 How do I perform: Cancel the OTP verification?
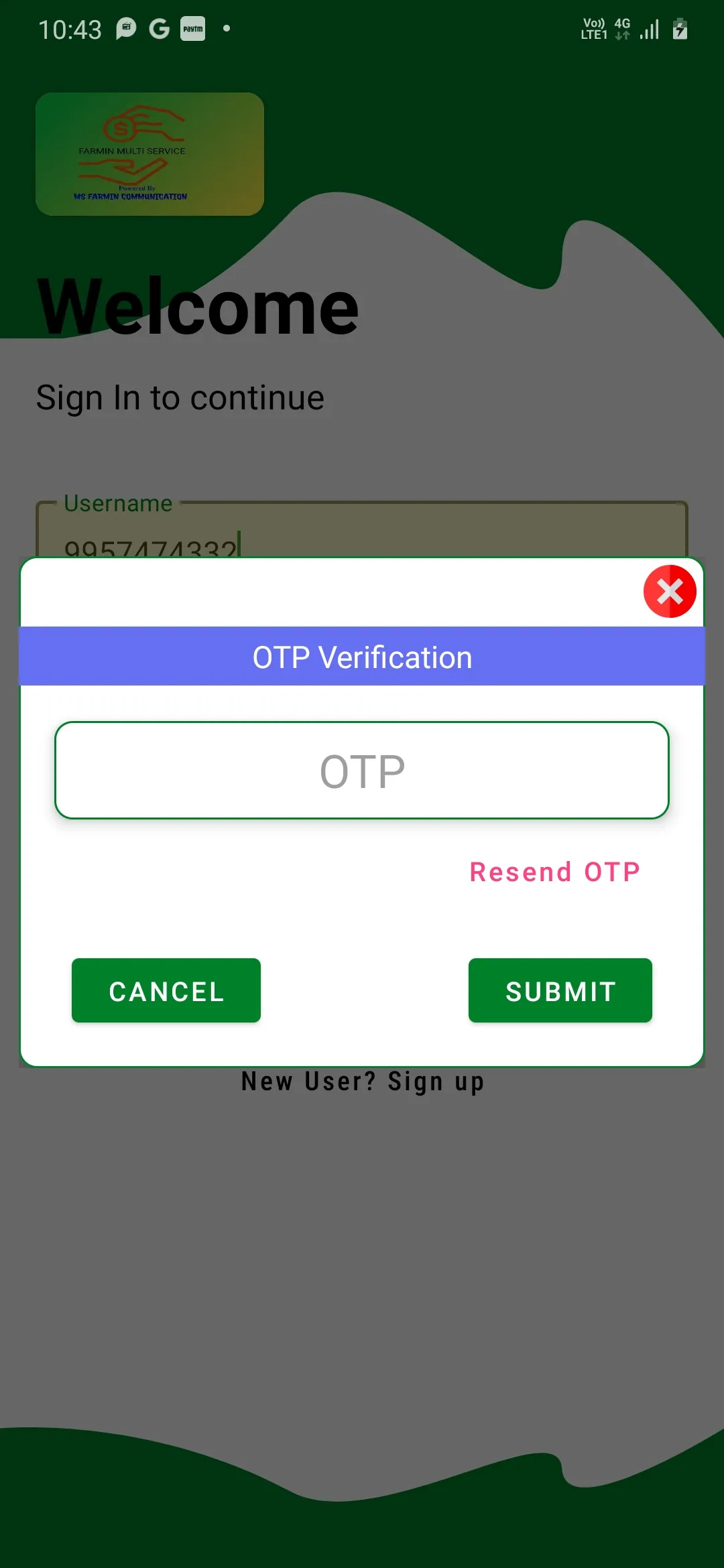166,990
